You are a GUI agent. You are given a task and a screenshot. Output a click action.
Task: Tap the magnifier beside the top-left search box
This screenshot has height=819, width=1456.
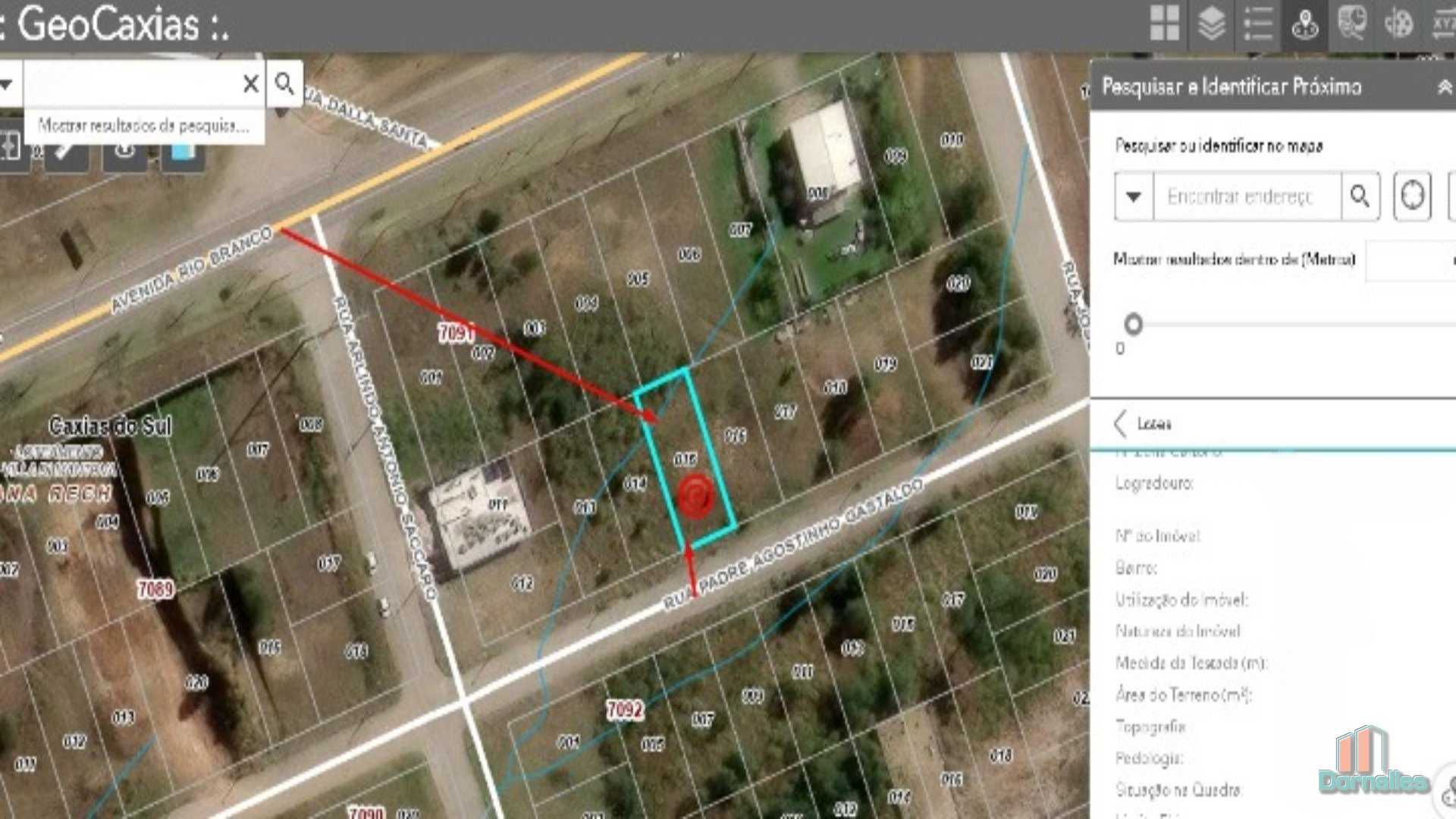284,83
